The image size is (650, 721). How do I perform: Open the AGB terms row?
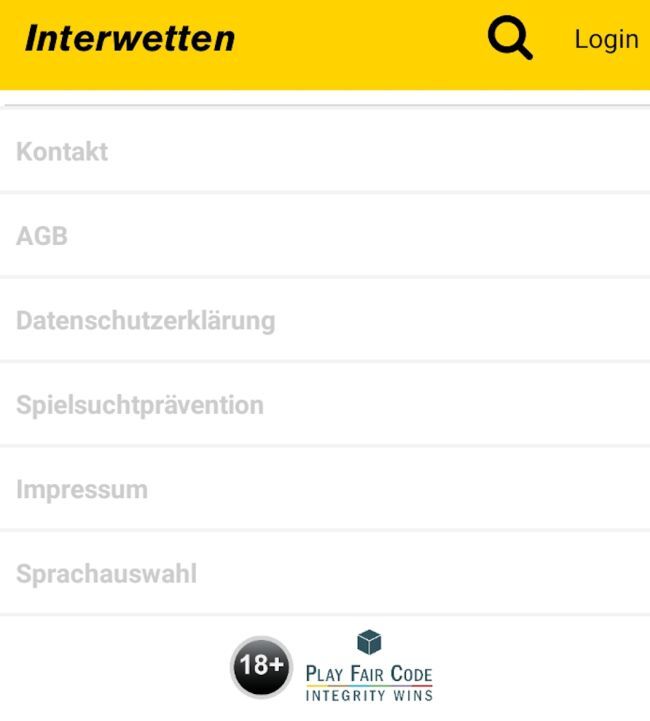click(x=42, y=237)
